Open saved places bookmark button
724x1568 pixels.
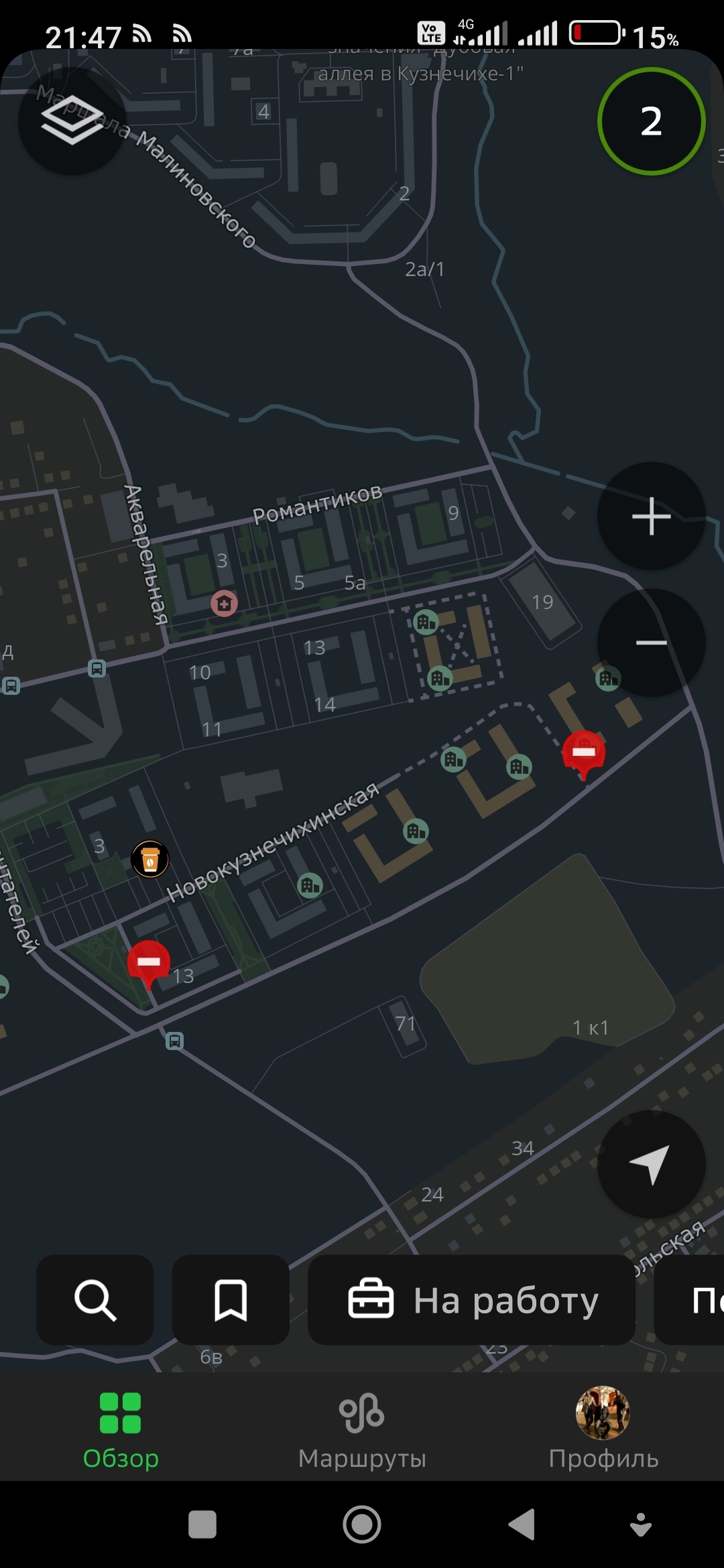coord(231,1300)
